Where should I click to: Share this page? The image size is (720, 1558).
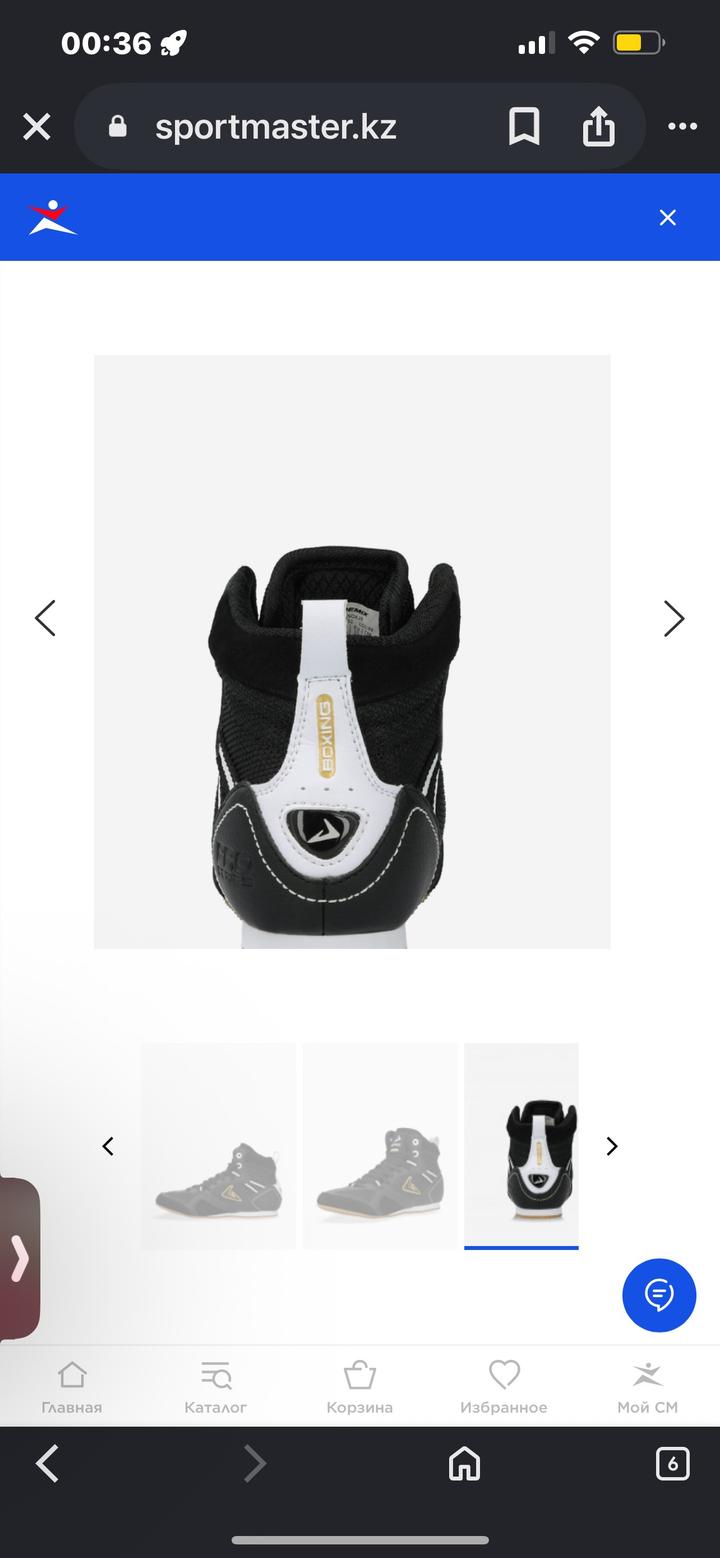pos(598,126)
